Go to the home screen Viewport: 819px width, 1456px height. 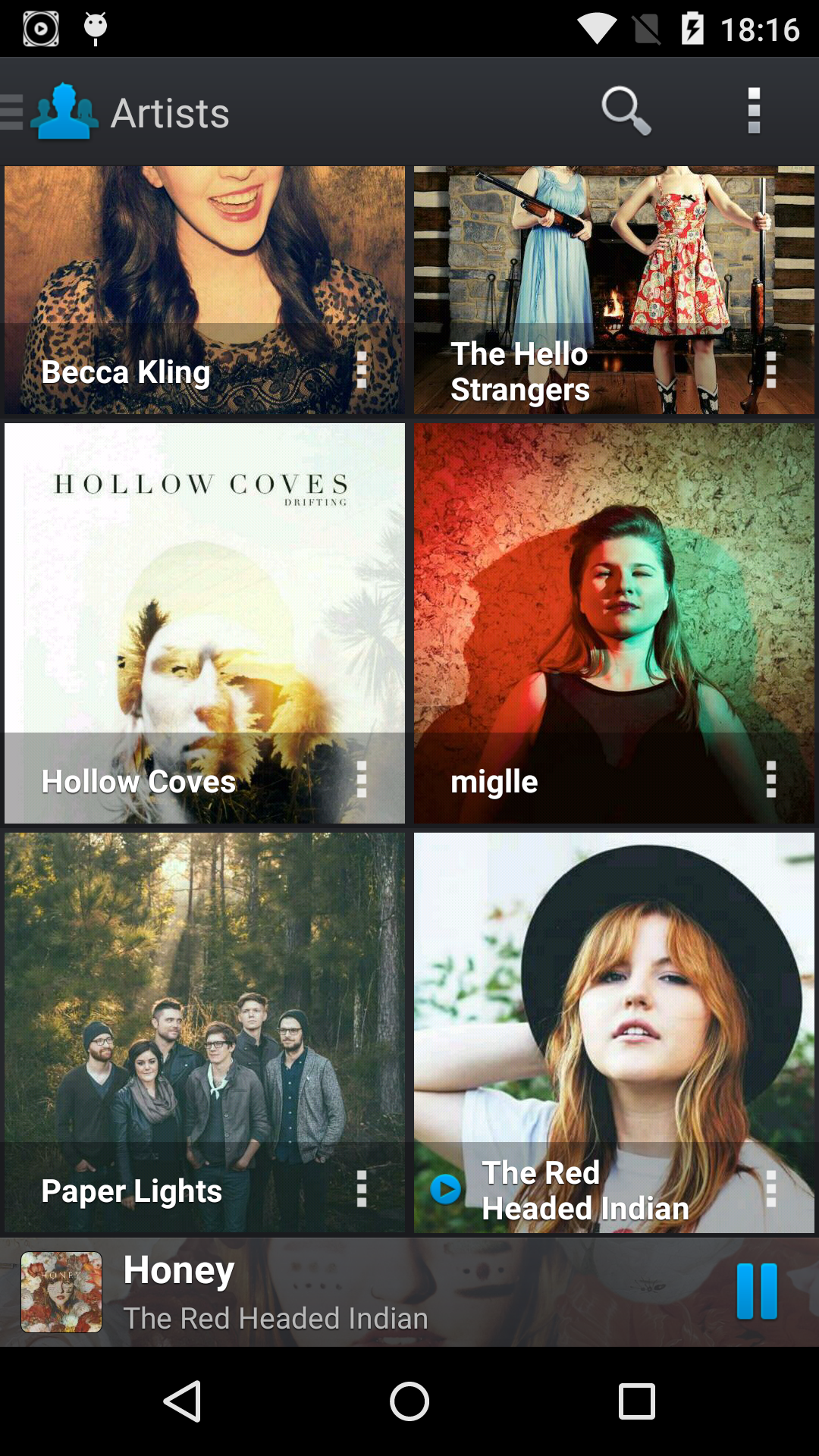(x=409, y=1401)
